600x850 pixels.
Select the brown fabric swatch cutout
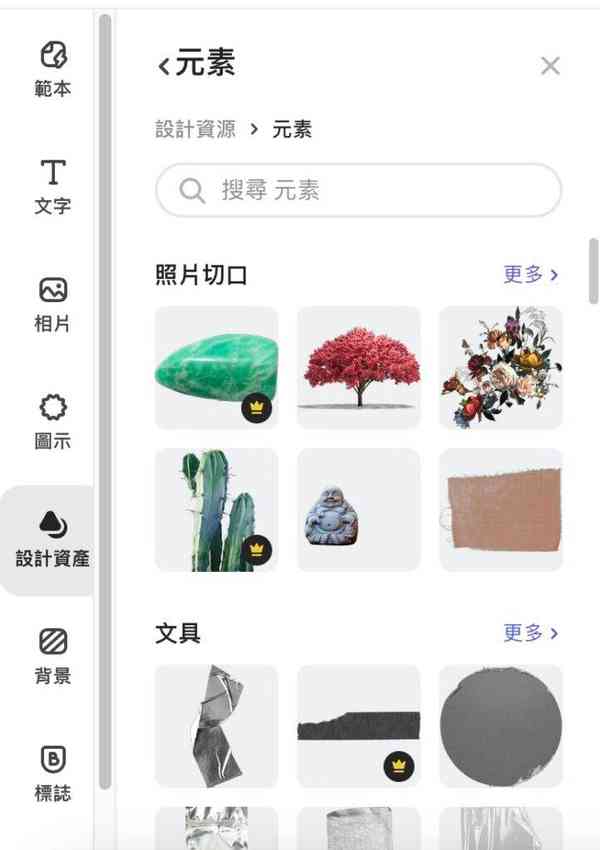[500, 509]
